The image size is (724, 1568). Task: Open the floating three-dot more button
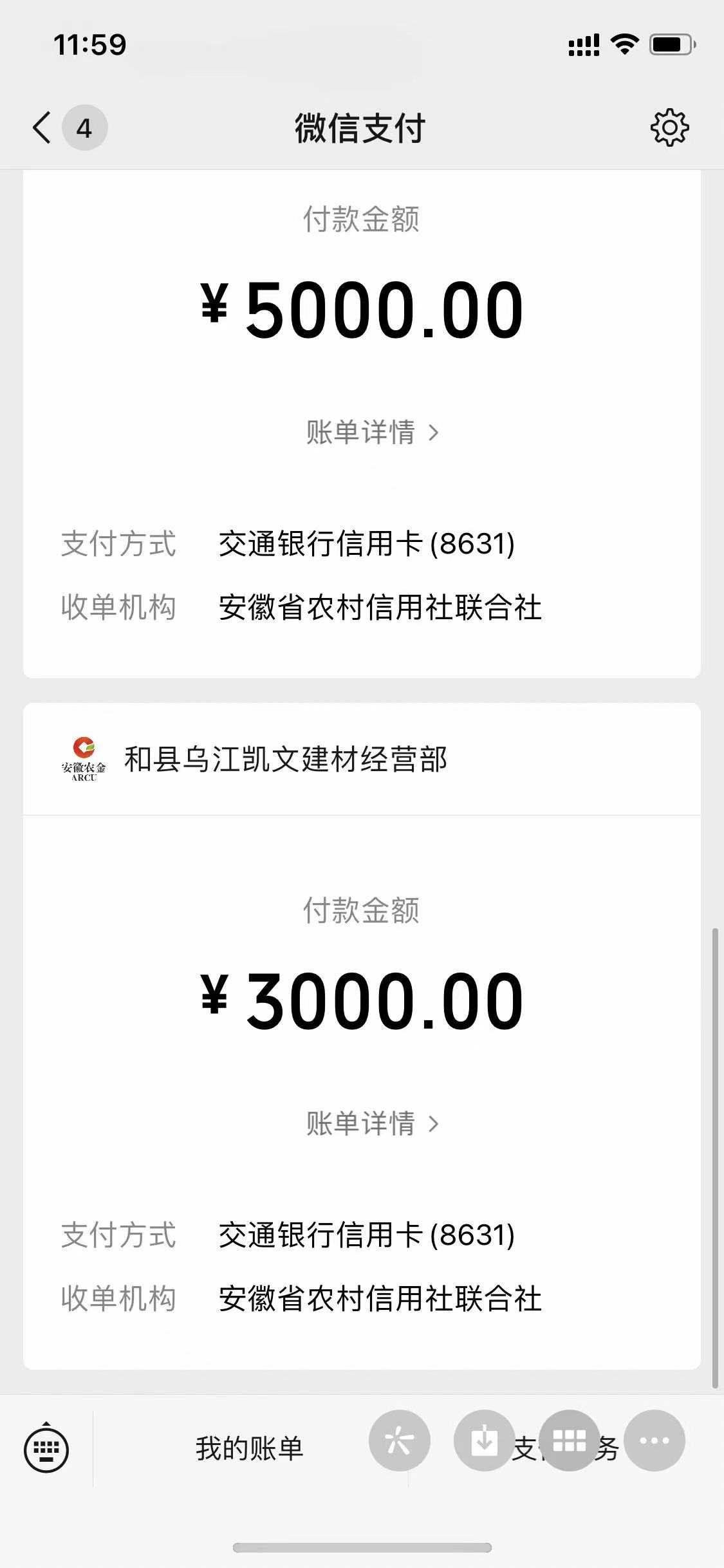pos(654,1441)
